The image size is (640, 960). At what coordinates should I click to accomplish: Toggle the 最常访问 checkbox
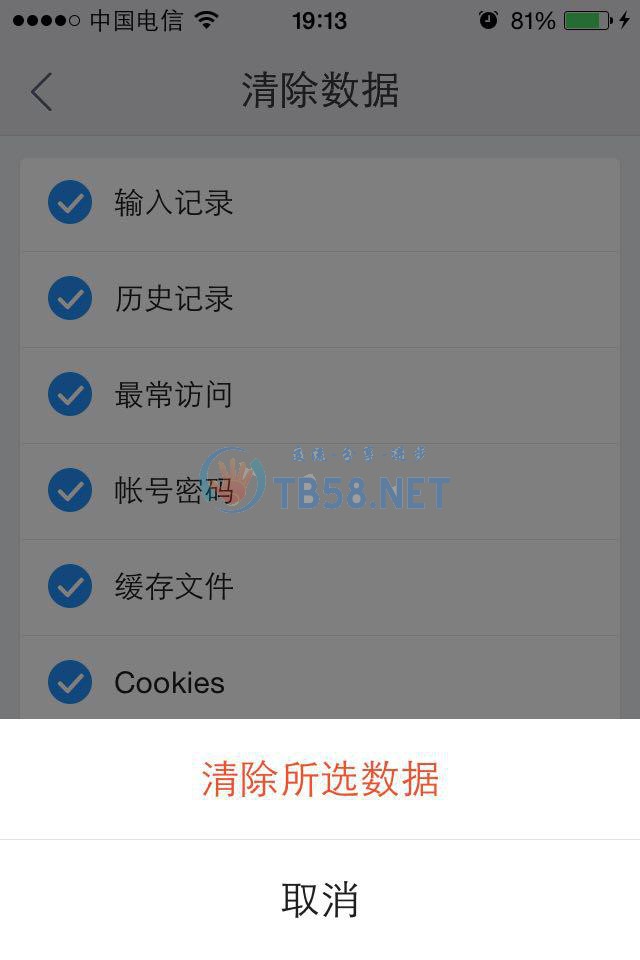coord(70,395)
